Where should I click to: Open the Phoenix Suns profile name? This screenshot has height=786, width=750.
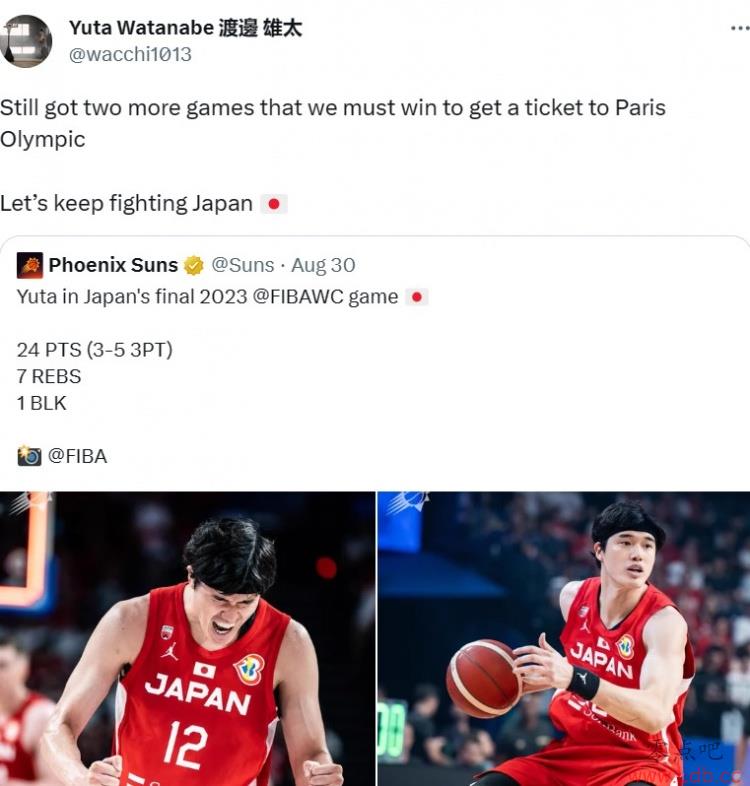[x=113, y=265]
